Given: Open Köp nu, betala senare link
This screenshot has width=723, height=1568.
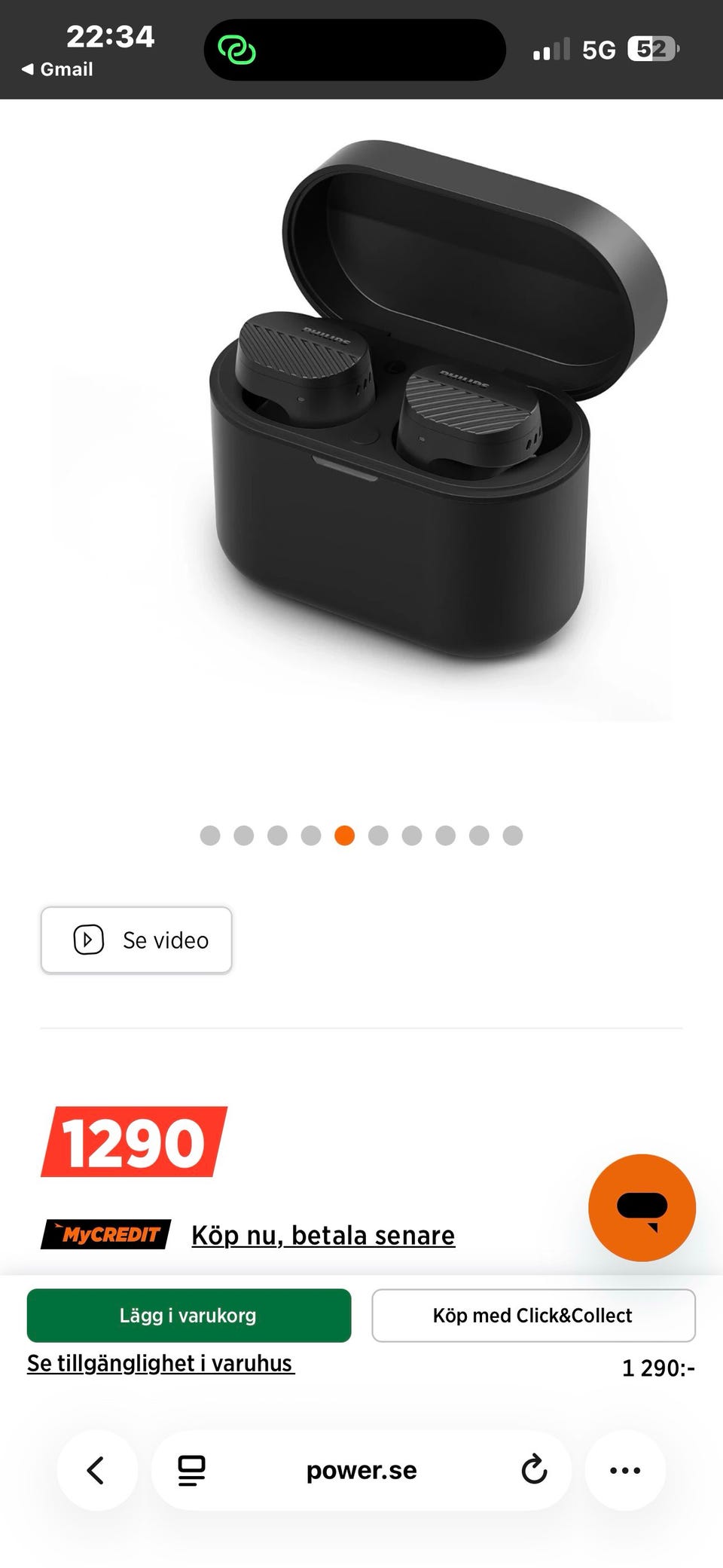Looking at the screenshot, I should pos(323,1235).
